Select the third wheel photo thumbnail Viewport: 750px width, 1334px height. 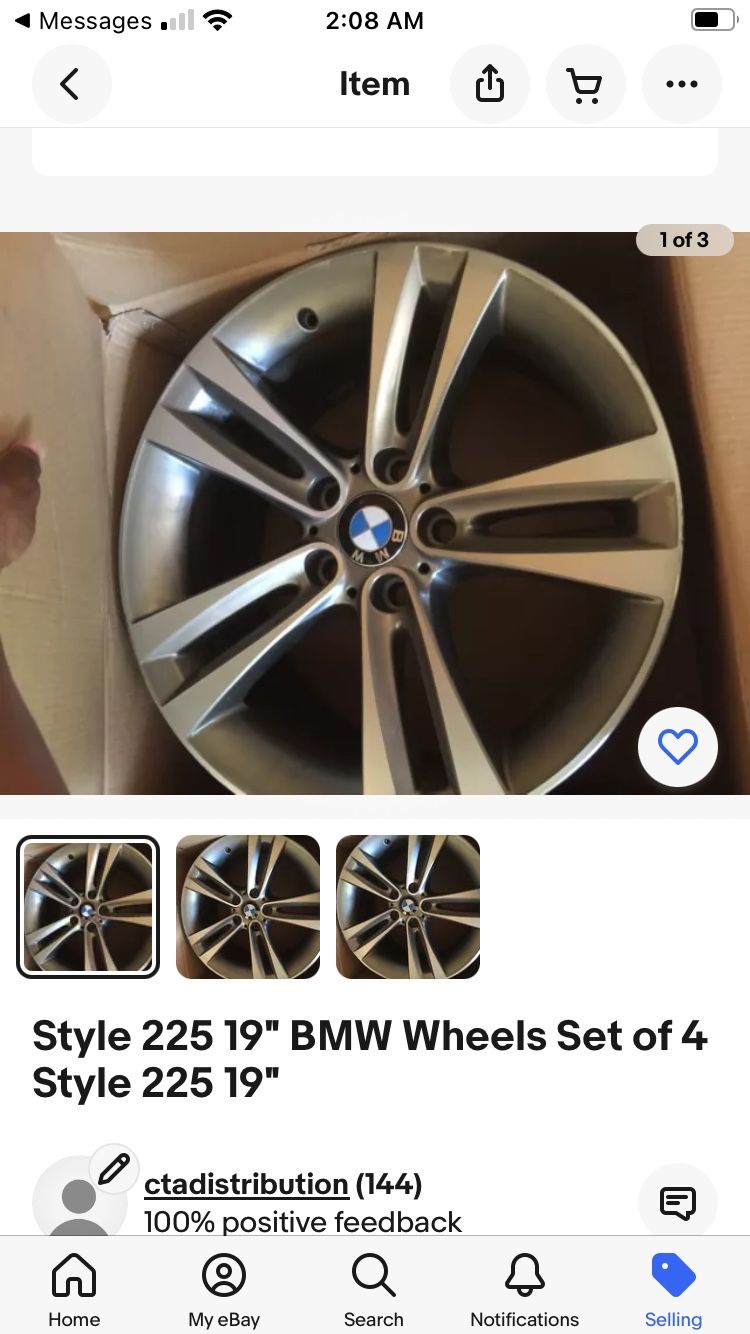click(x=407, y=906)
